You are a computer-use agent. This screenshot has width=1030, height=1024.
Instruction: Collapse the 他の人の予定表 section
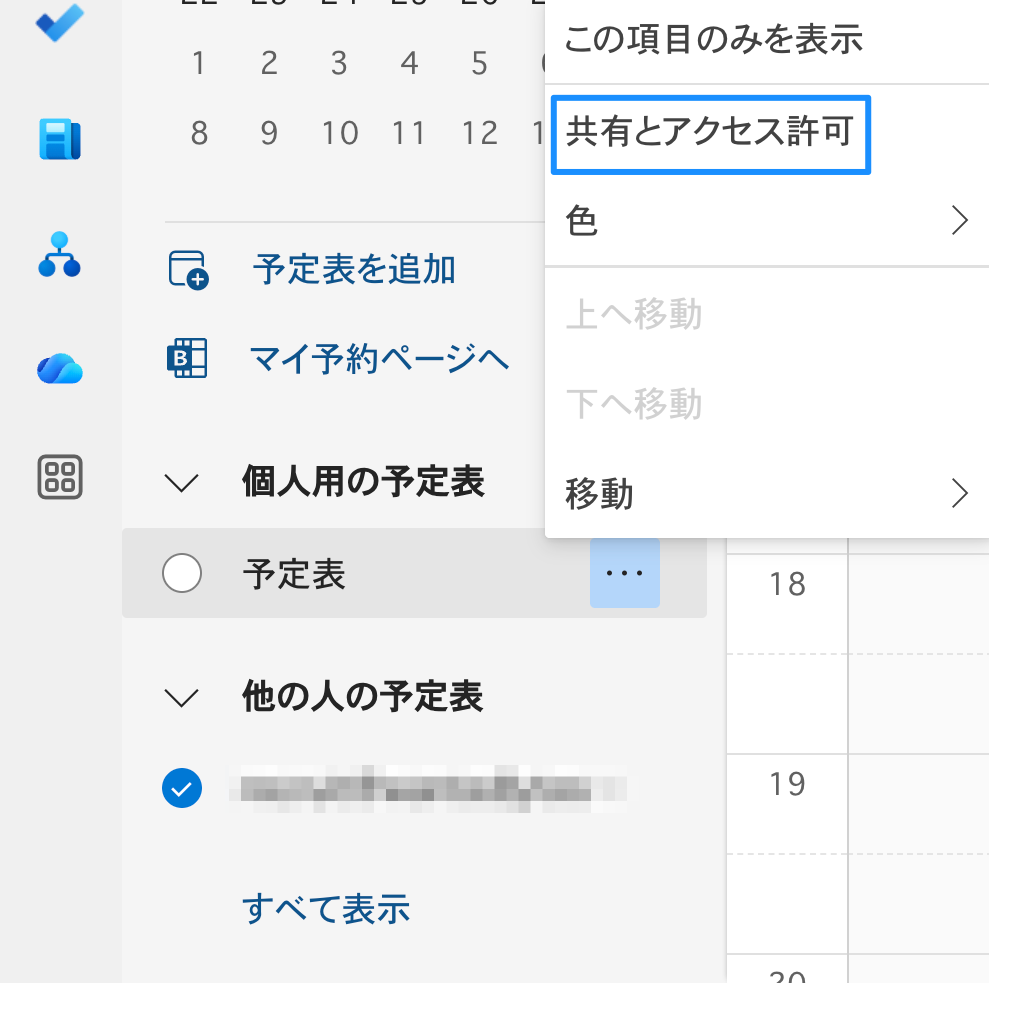[x=181, y=698]
